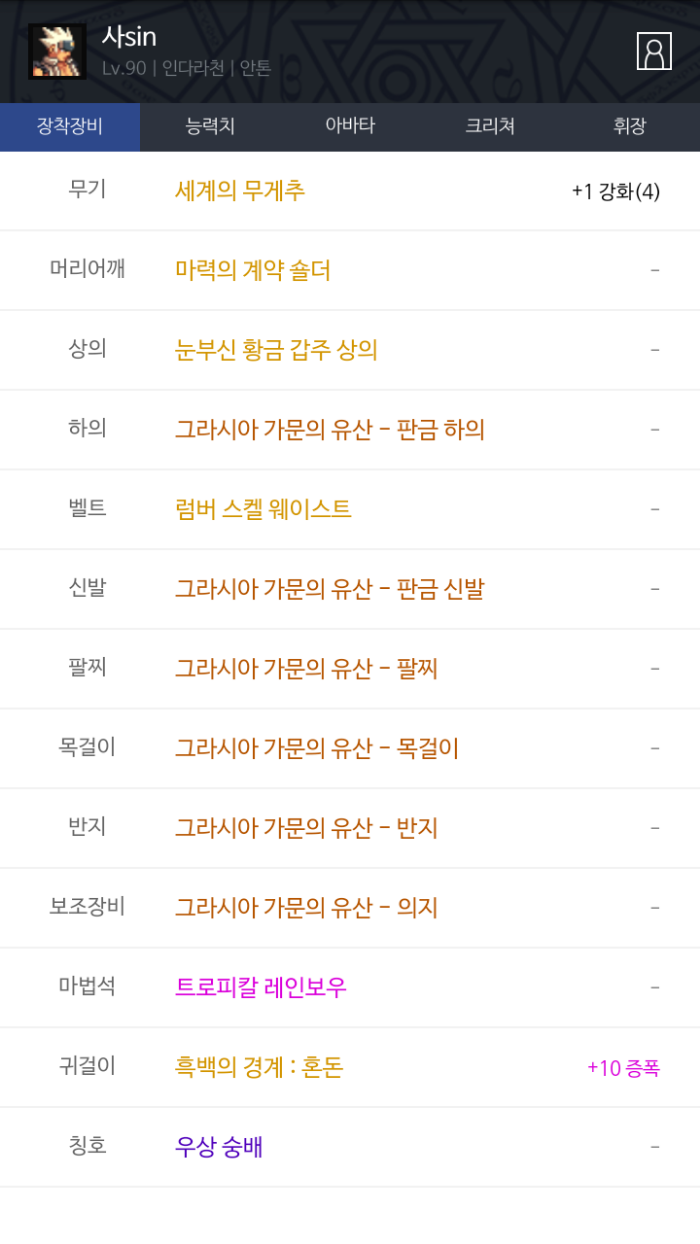Open title item 우상 숭배
This screenshot has width=700, height=1244.
[218, 1147]
